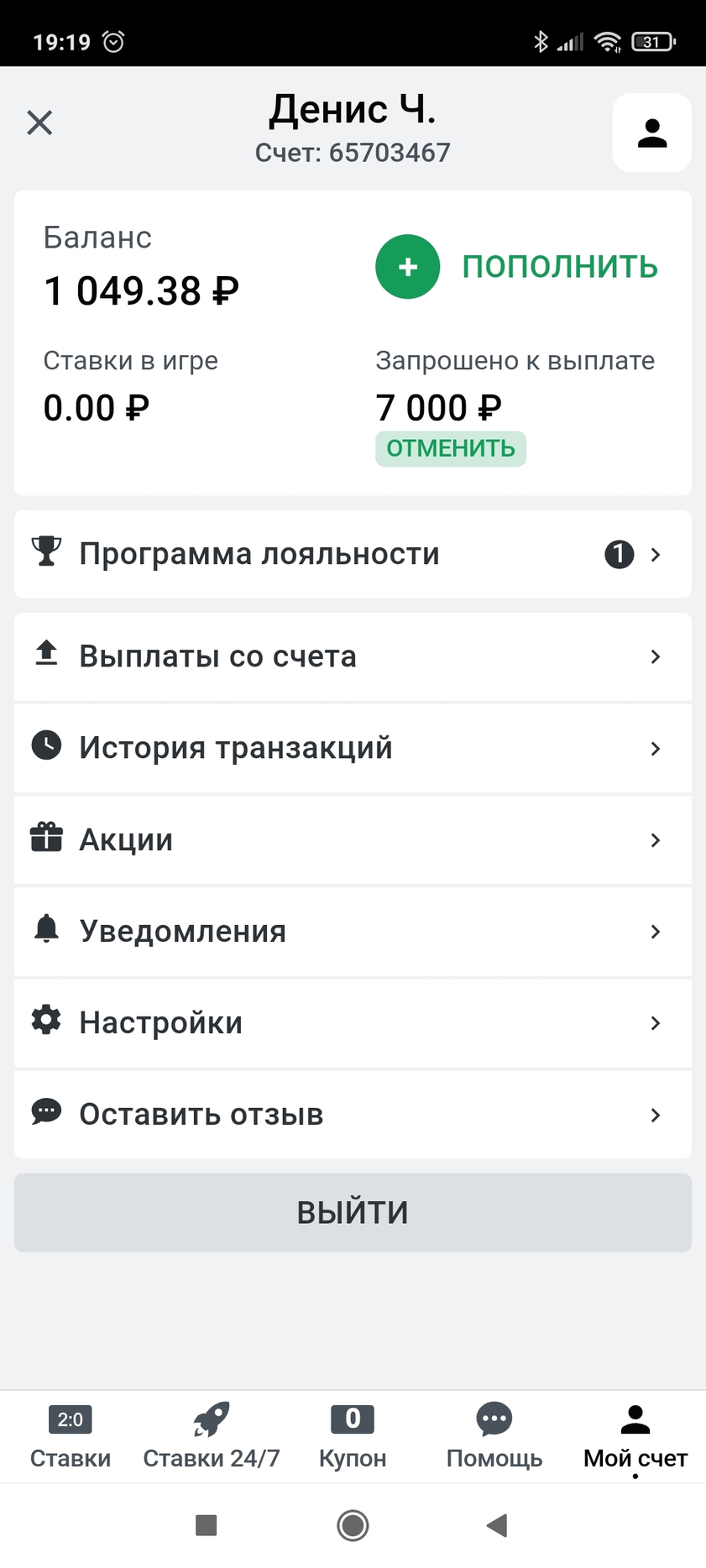706x1568 pixels.
Task: Go to Настройки
Action: [x=353, y=1022]
